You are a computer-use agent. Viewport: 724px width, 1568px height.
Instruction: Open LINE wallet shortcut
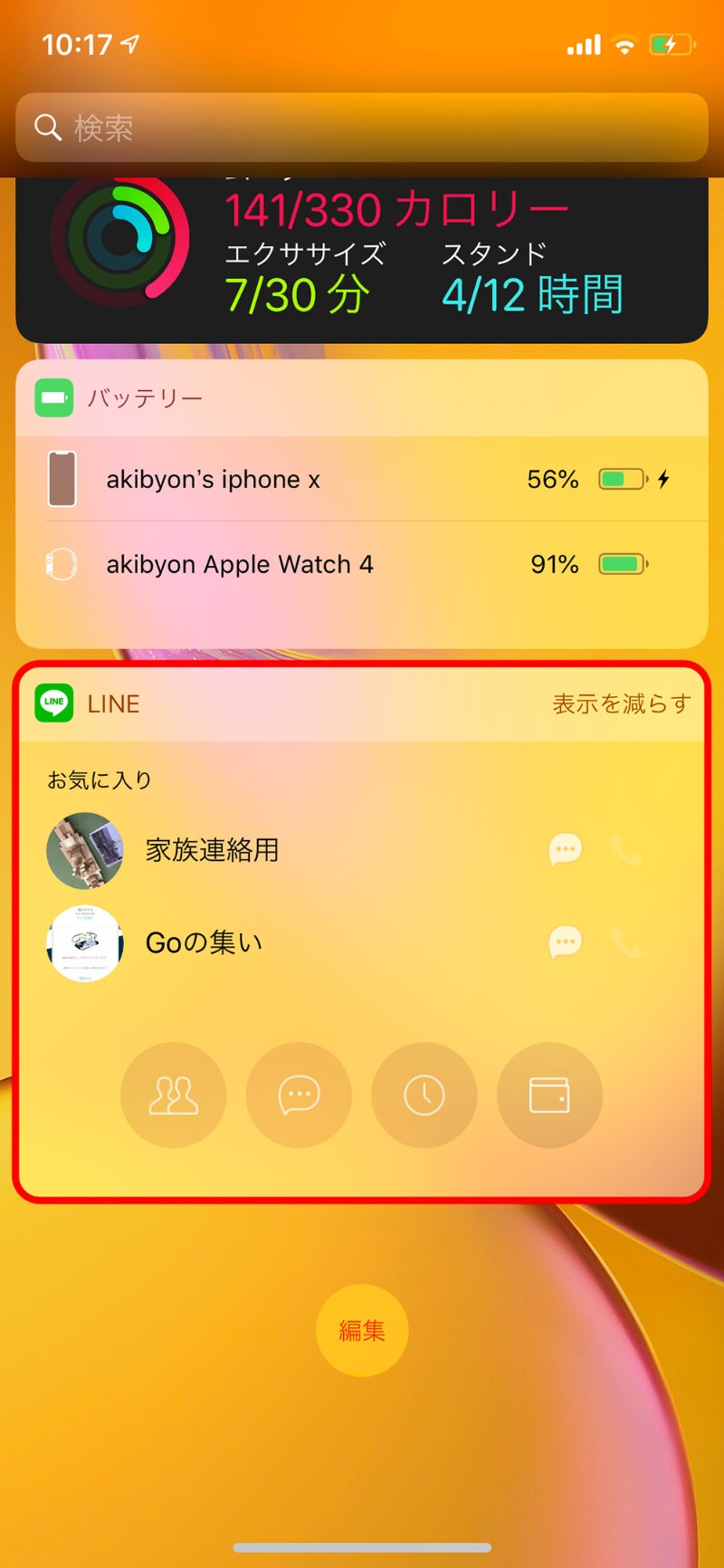pyautogui.click(x=549, y=1095)
